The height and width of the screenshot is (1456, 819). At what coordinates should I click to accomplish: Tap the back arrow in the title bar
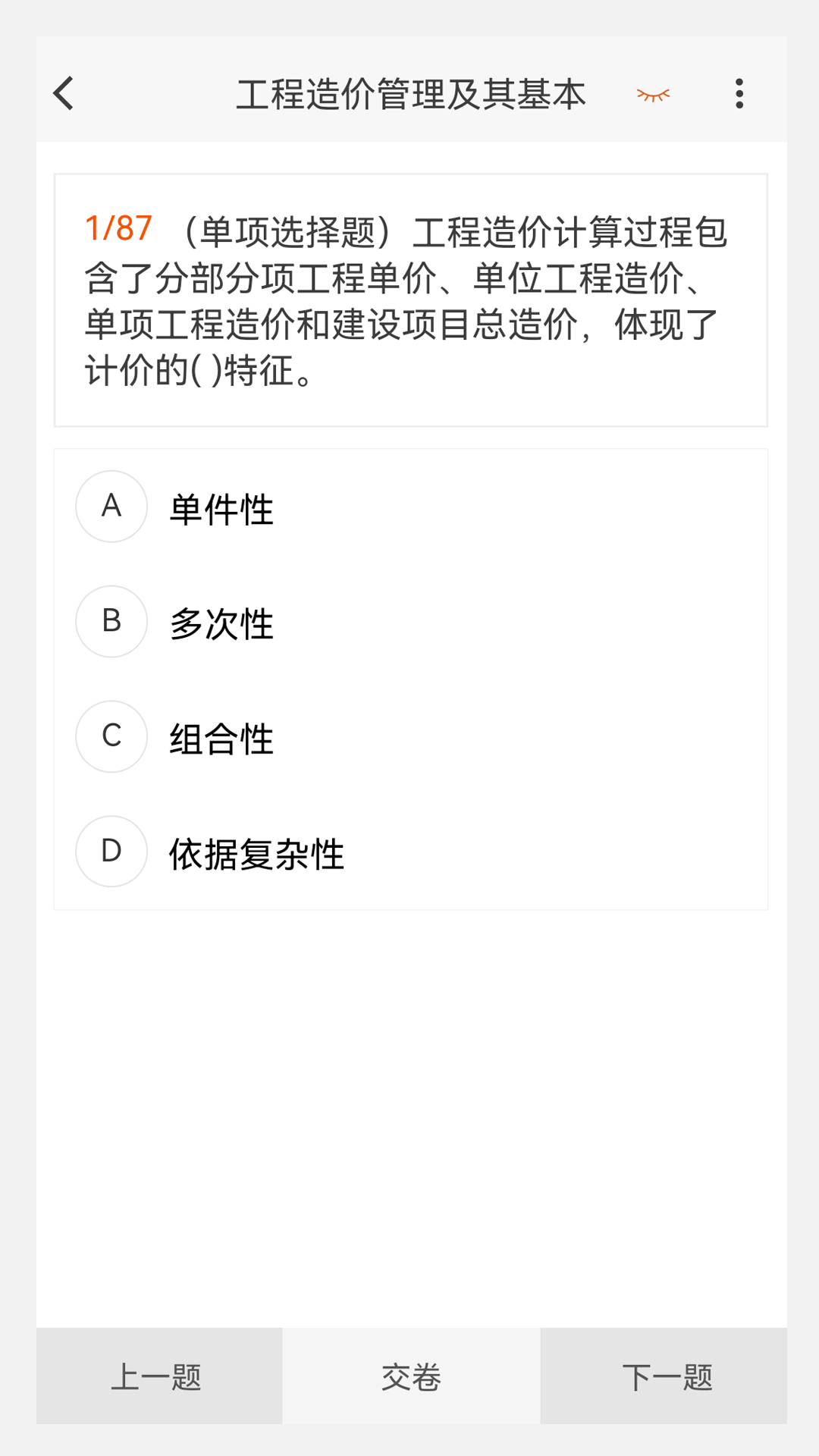63,93
